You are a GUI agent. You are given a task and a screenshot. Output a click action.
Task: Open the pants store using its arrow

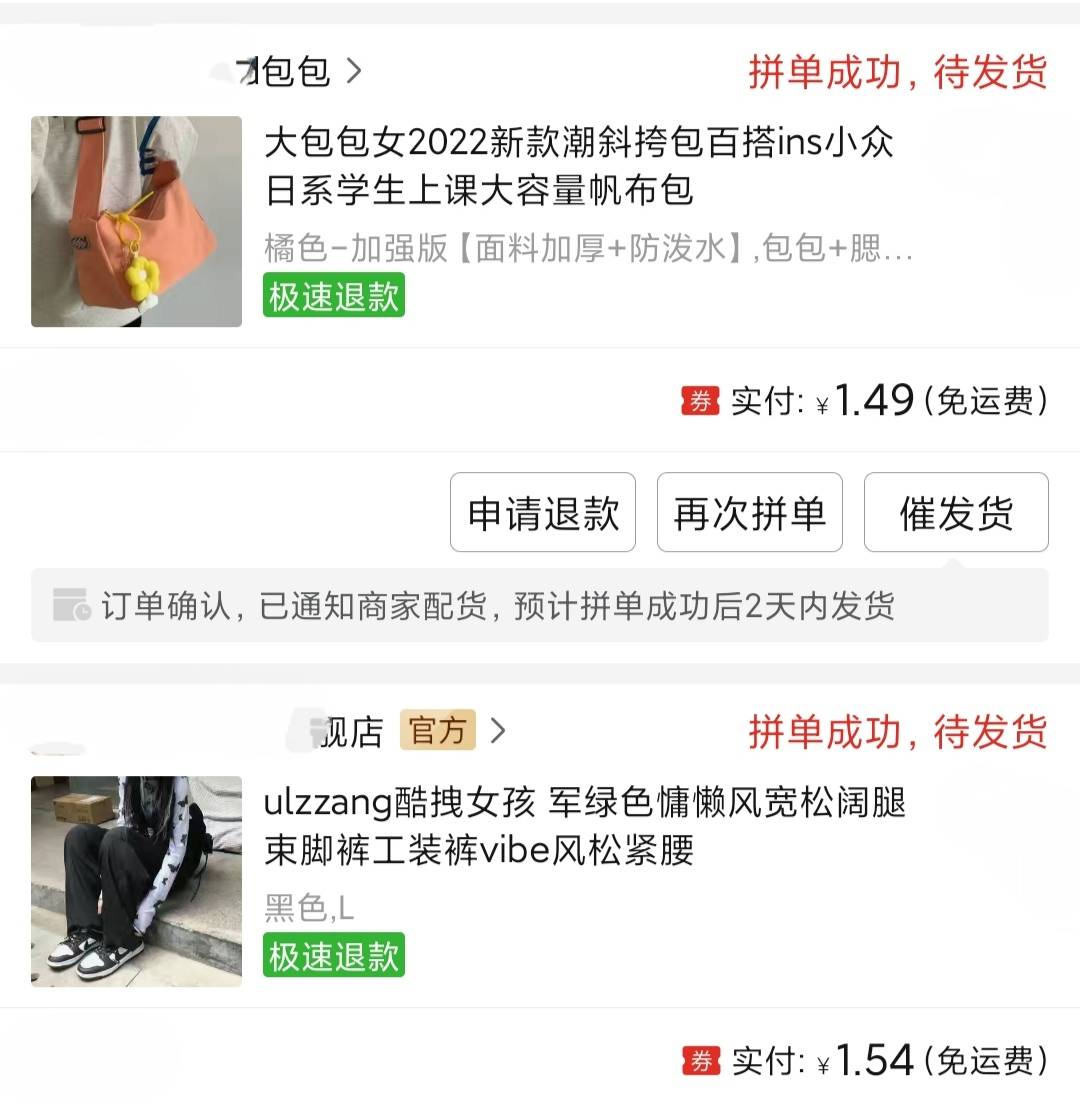(x=498, y=732)
